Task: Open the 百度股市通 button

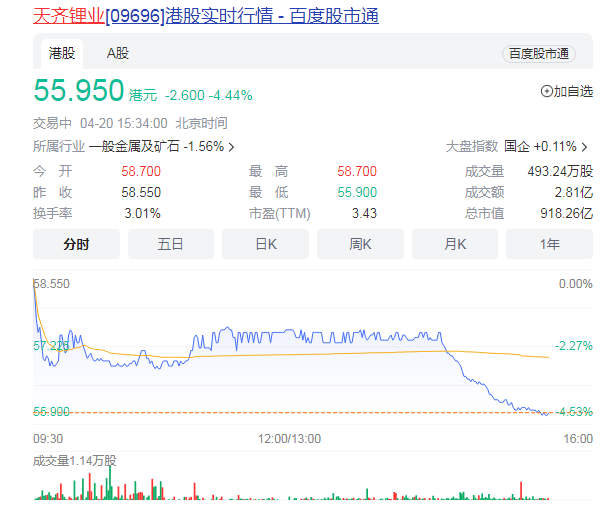Action: [538, 54]
